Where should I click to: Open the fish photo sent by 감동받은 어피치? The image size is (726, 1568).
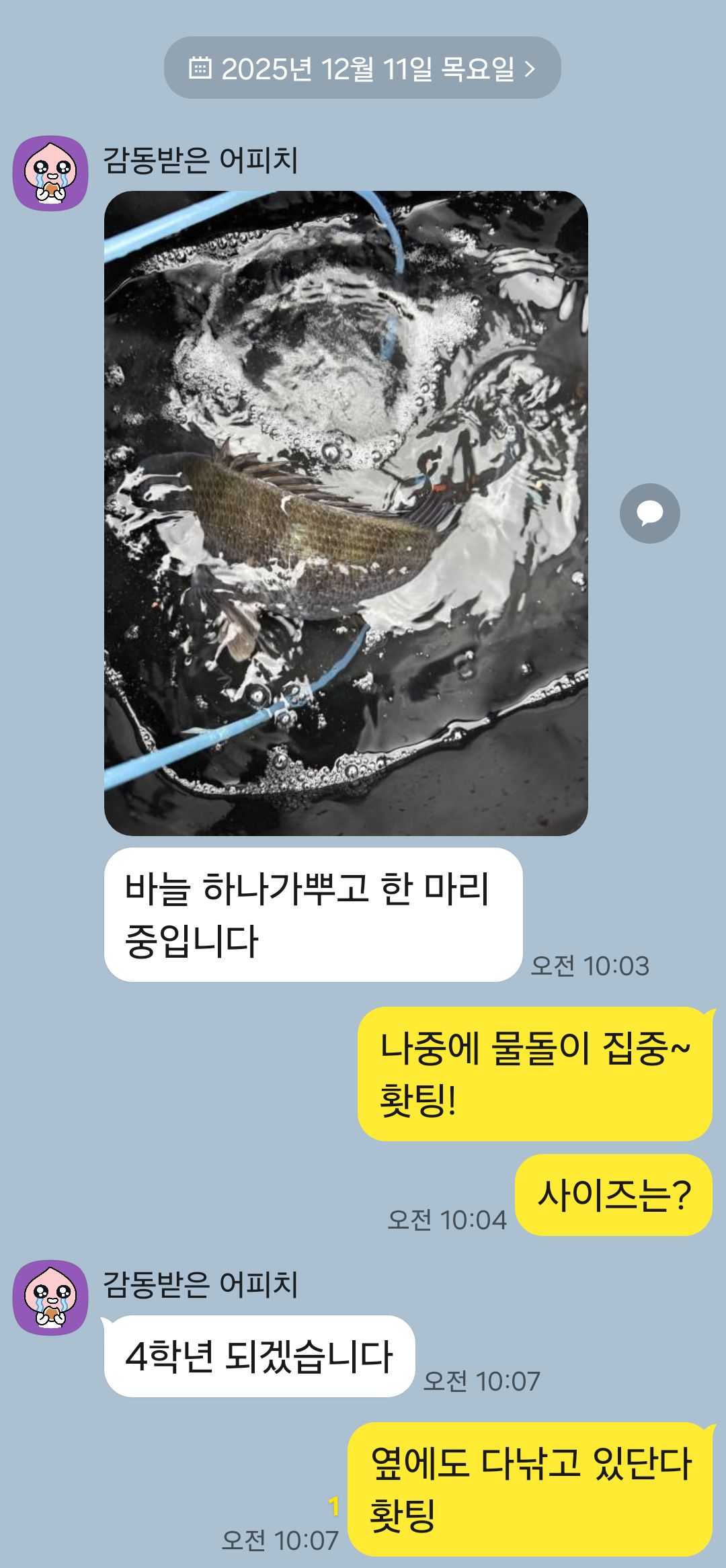tap(346, 513)
